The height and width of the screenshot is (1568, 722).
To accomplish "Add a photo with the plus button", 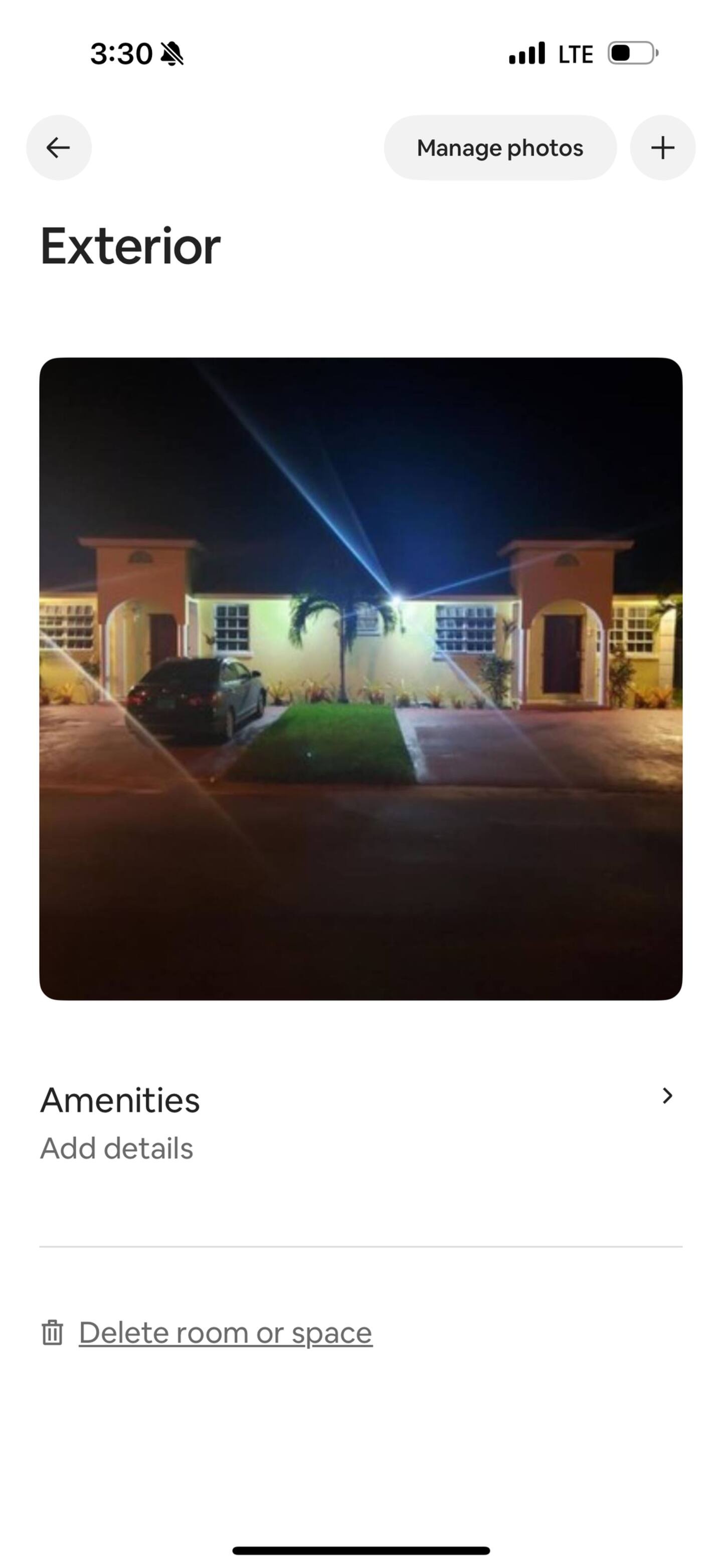I will pyautogui.click(x=662, y=148).
